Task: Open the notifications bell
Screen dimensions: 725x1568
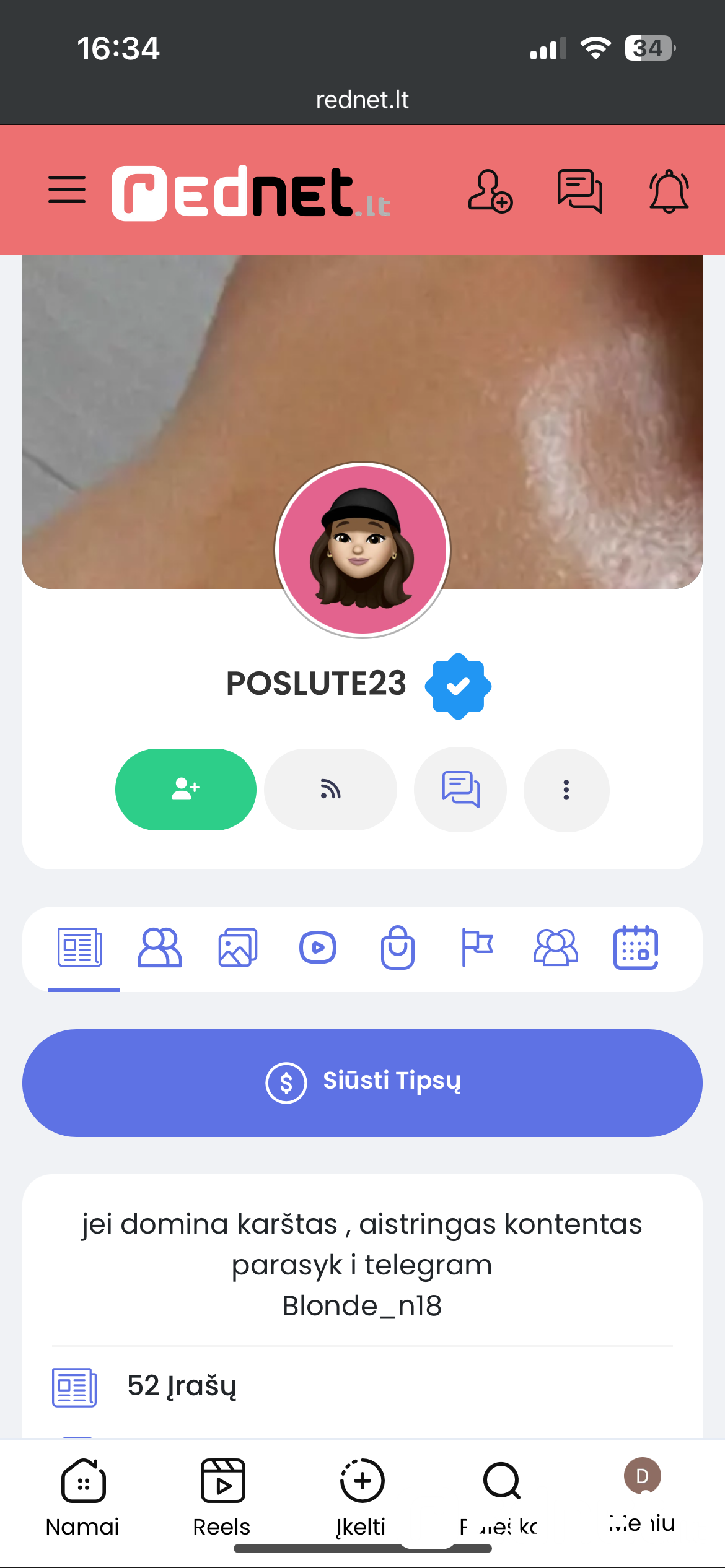Action: click(x=669, y=191)
